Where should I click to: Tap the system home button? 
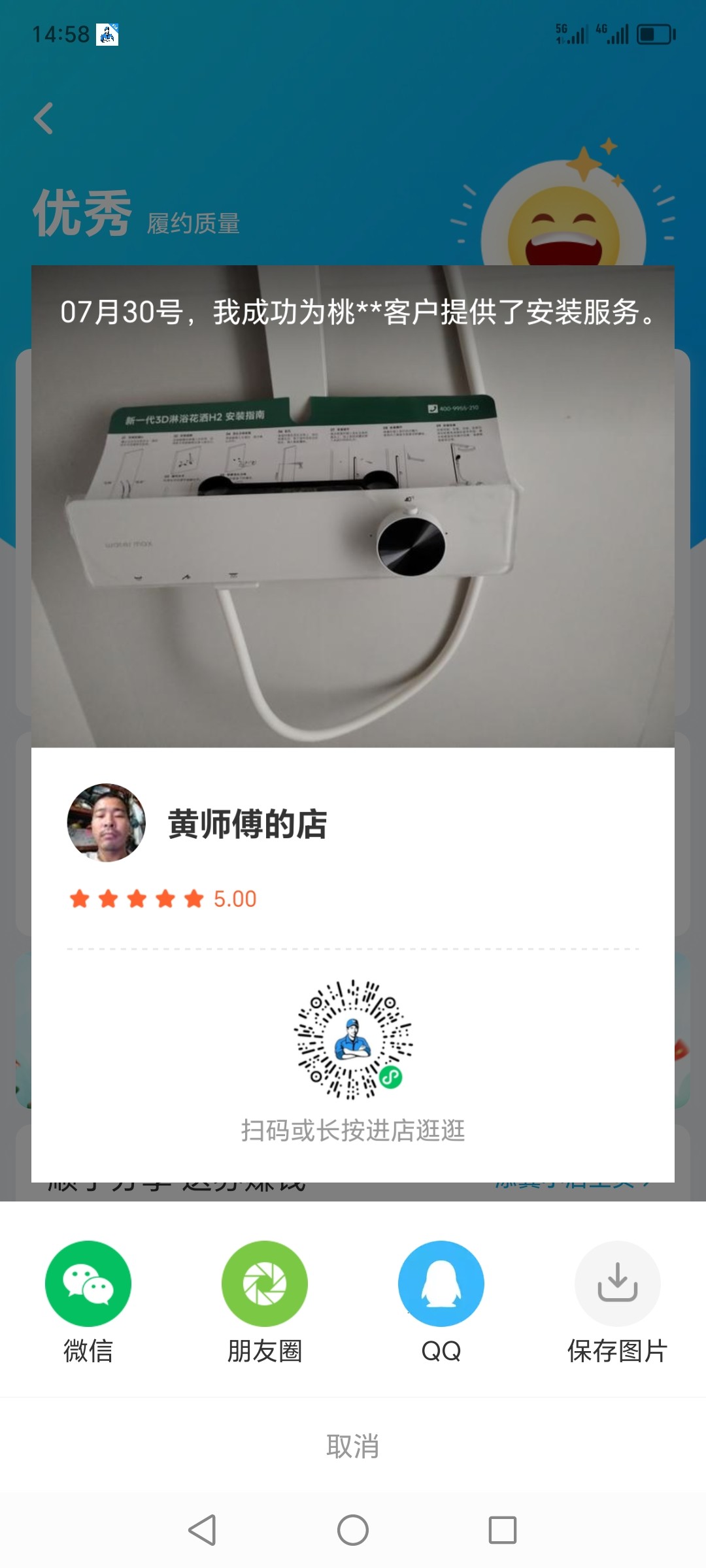coord(353,1529)
